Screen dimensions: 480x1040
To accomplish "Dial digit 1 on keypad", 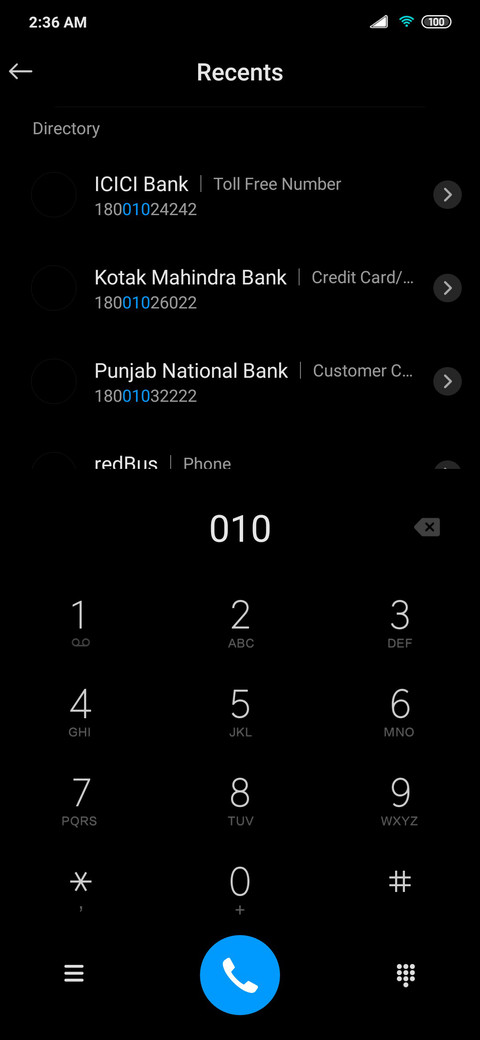I will [80, 623].
